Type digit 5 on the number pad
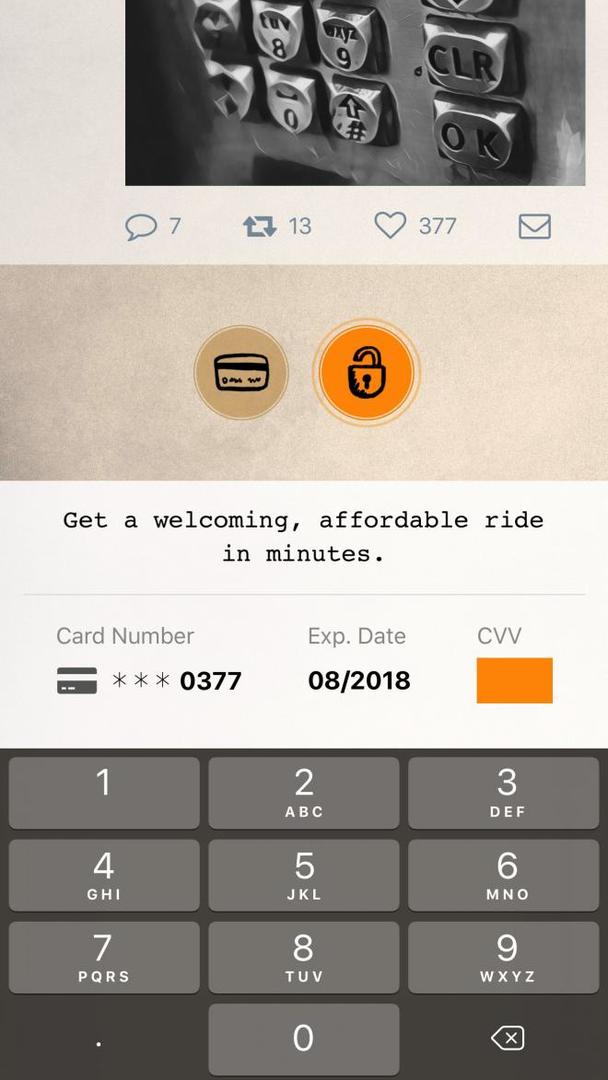Viewport: 608px width, 1080px height. pyautogui.click(x=303, y=875)
